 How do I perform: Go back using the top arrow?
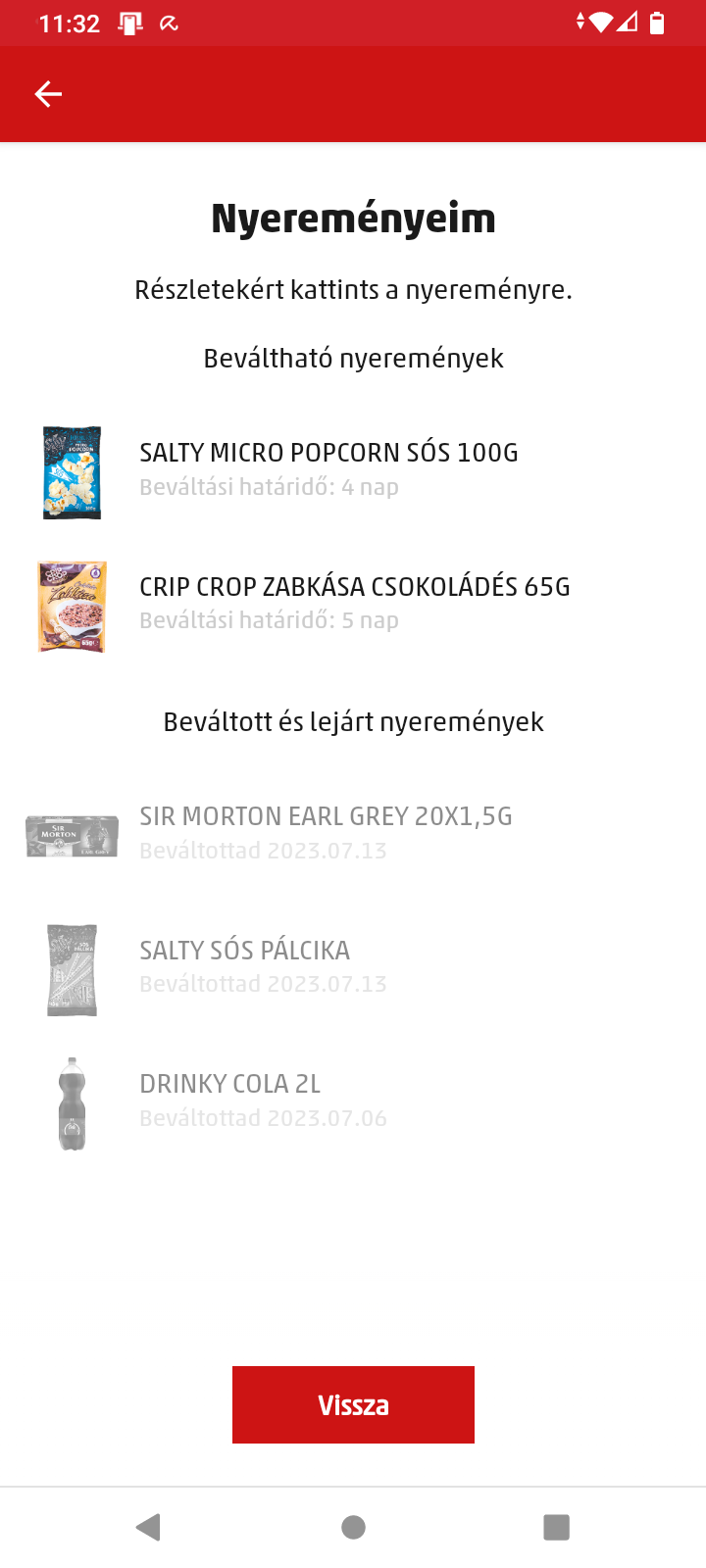coord(48,94)
